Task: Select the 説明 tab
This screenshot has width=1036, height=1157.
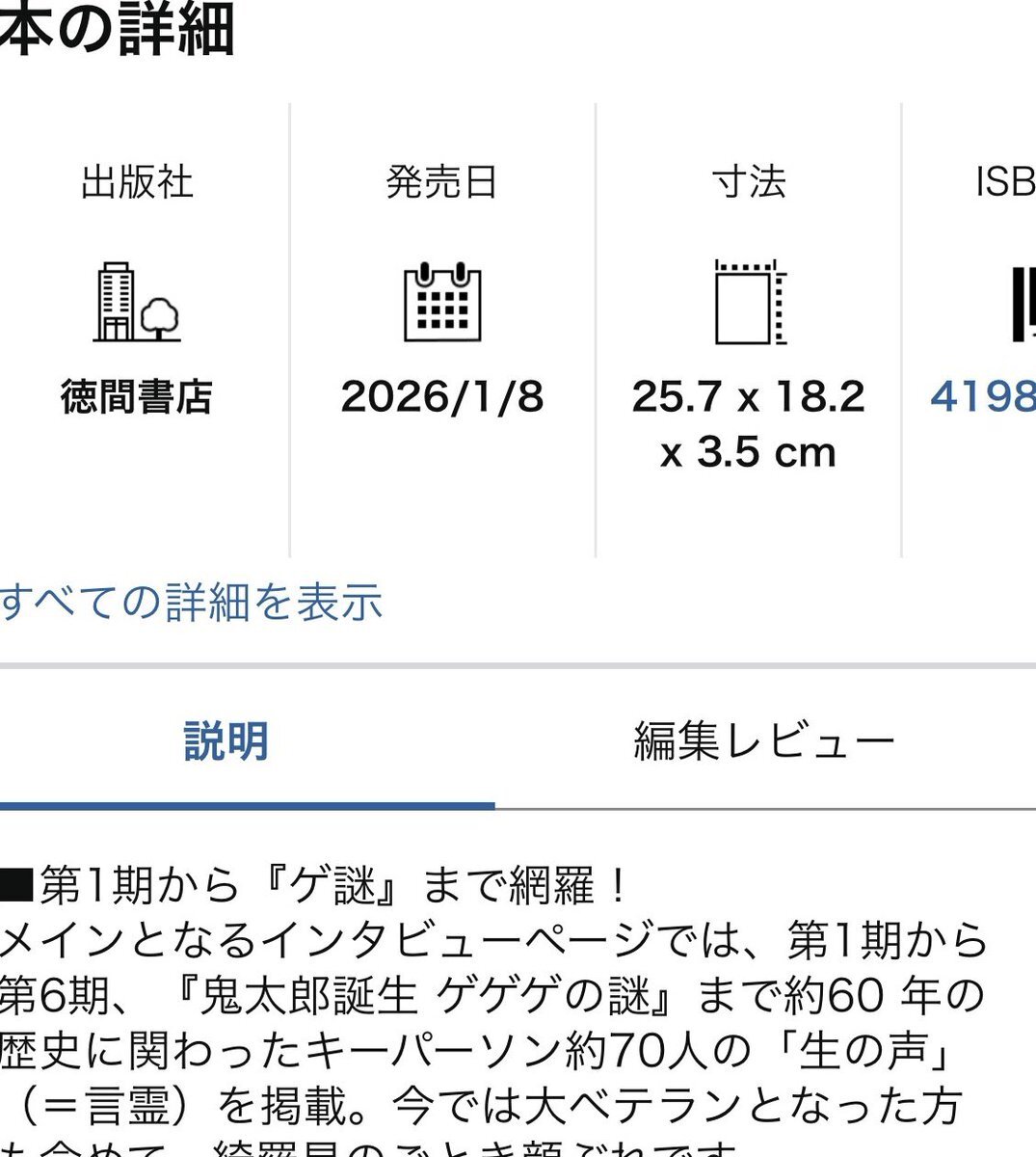Action: point(226,741)
